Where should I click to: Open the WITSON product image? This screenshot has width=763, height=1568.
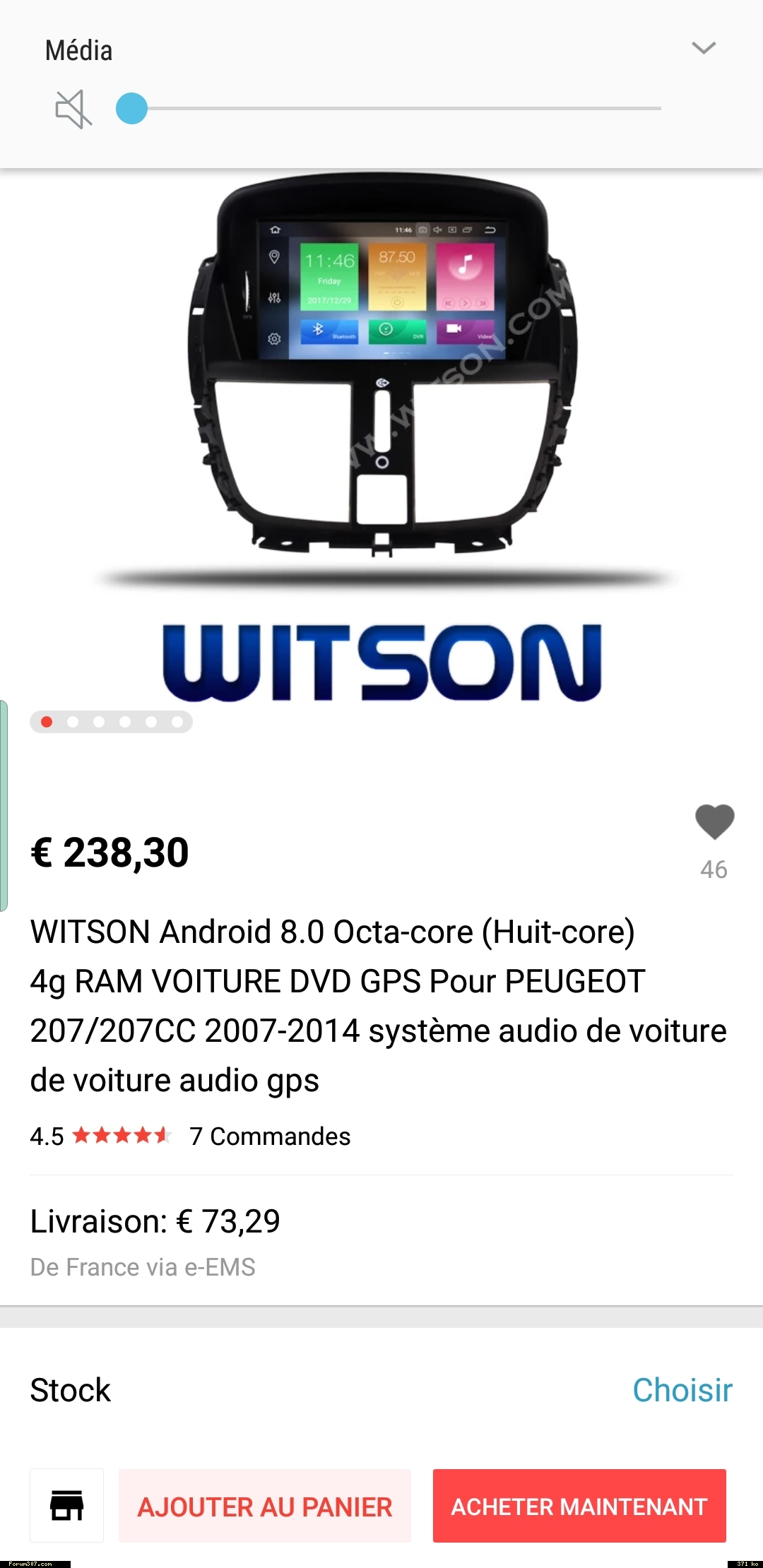click(x=381, y=438)
